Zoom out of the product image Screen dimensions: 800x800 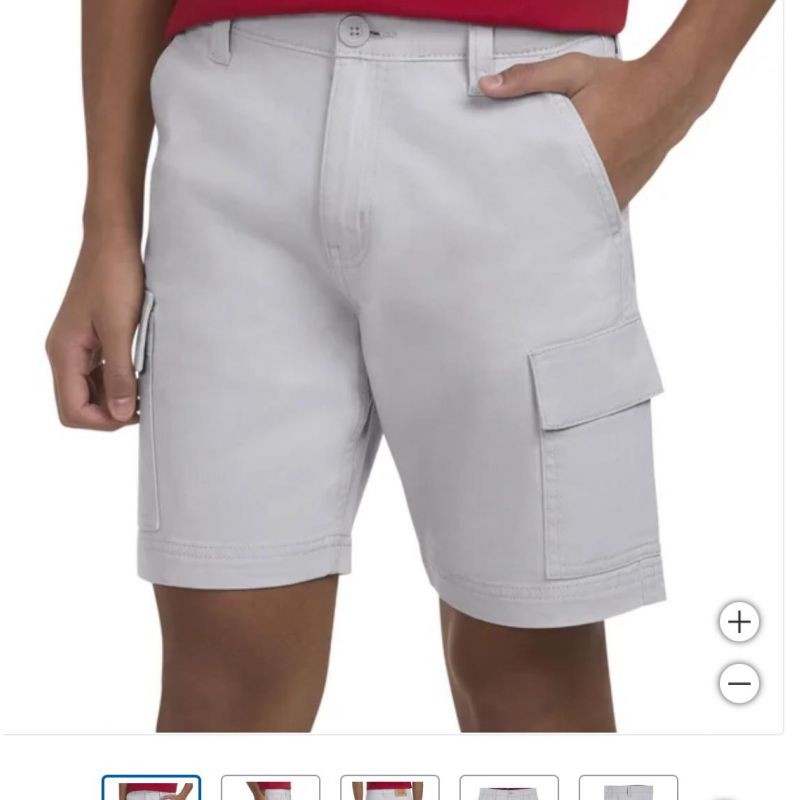pos(739,684)
